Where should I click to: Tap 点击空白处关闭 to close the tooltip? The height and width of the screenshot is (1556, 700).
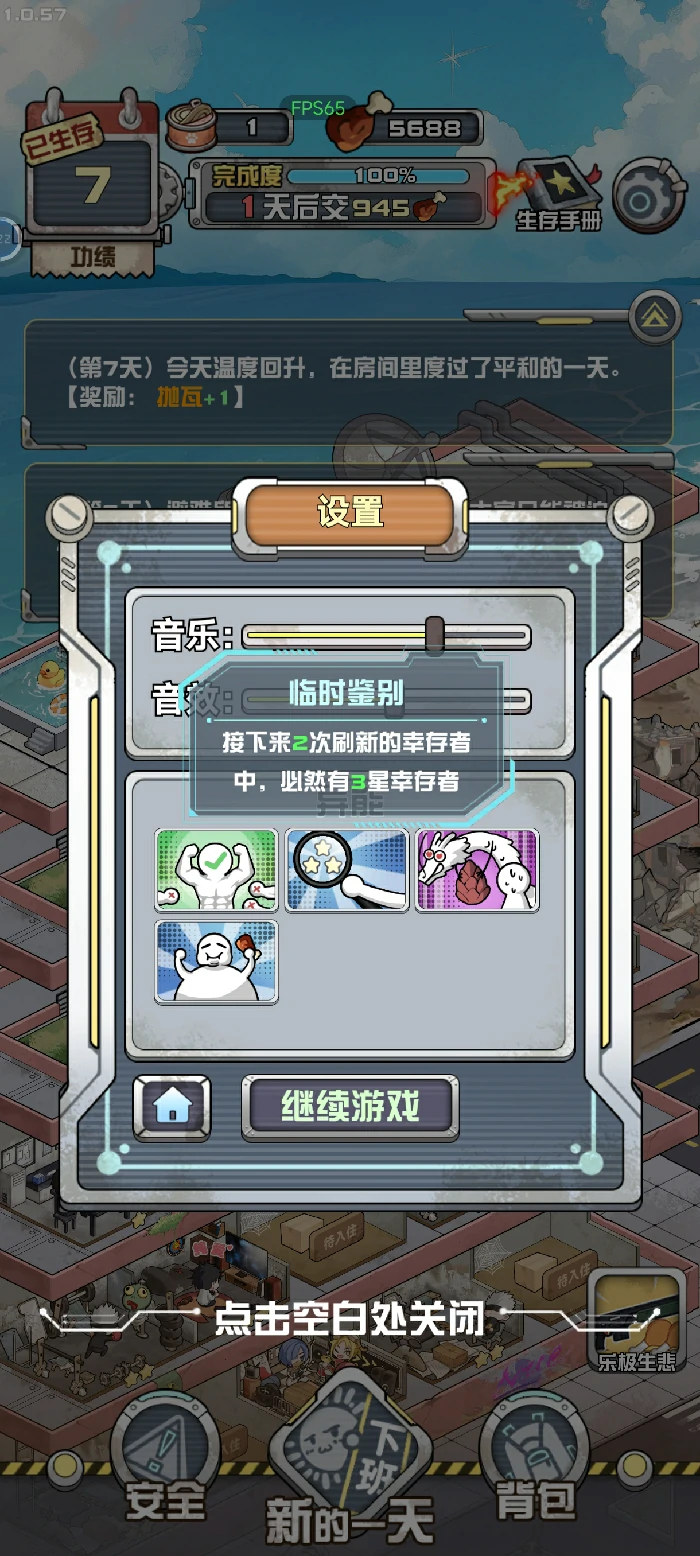(x=350, y=1320)
